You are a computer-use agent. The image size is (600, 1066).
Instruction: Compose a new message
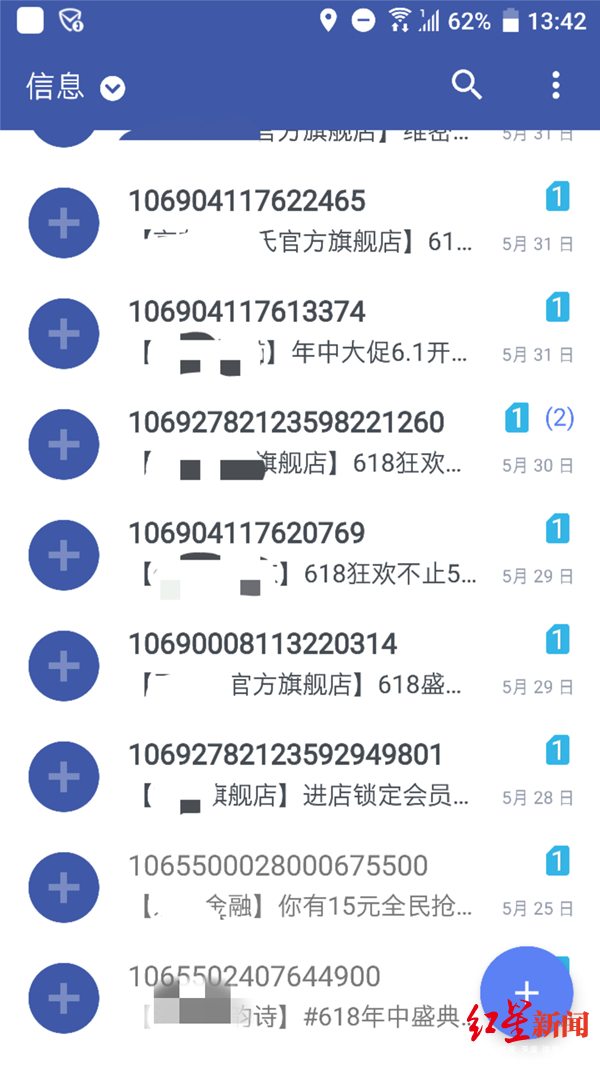[526, 992]
